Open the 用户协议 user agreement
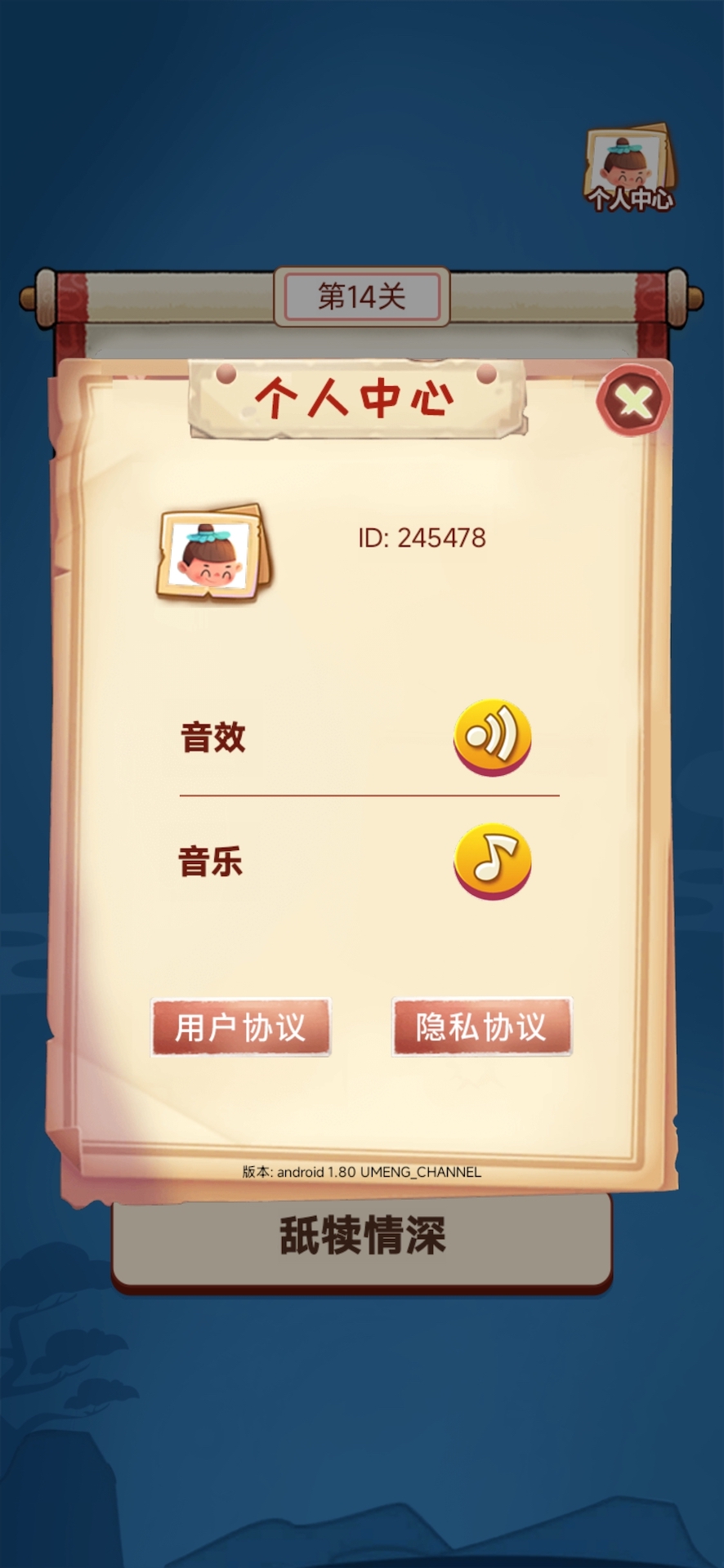This screenshot has width=724, height=1568. click(241, 1027)
